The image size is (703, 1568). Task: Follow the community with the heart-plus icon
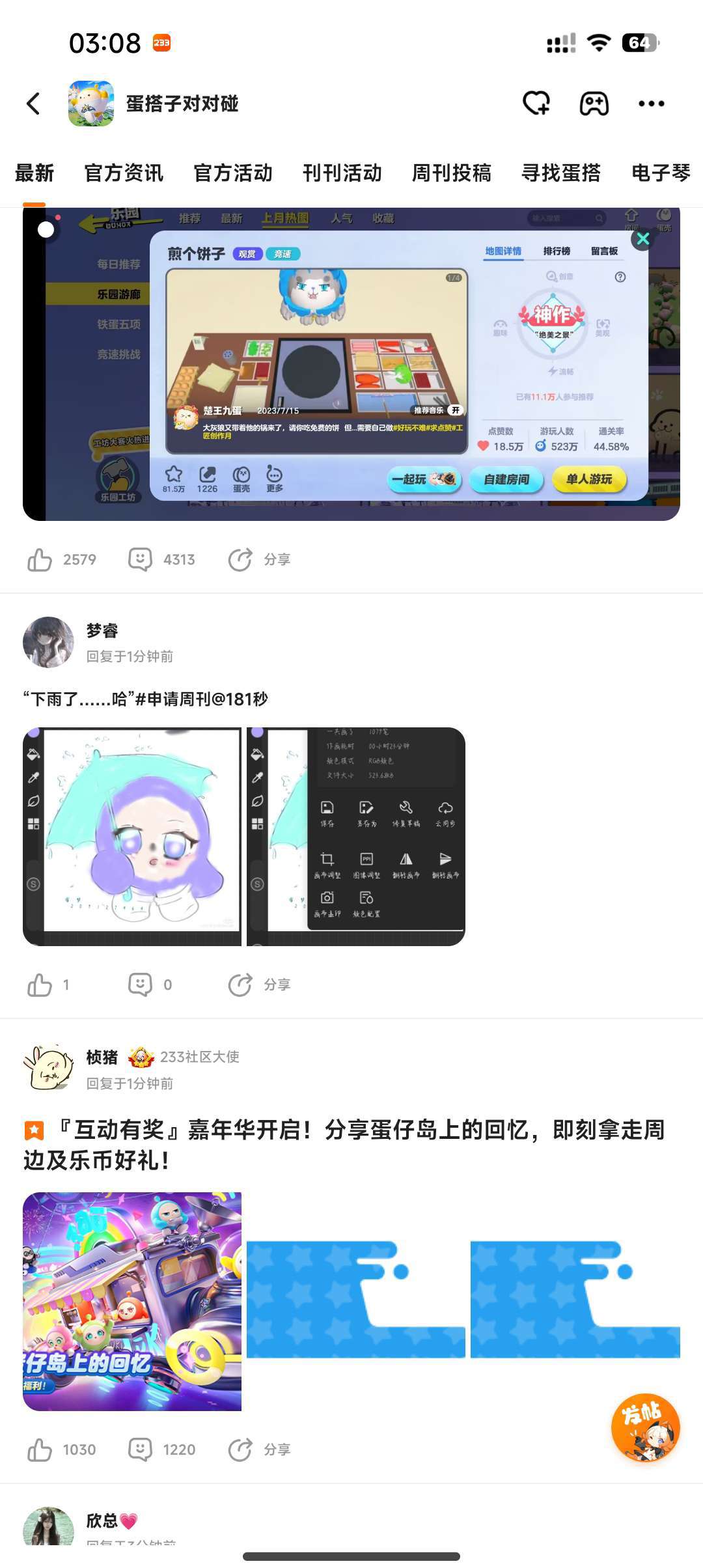click(x=536, y=104)
